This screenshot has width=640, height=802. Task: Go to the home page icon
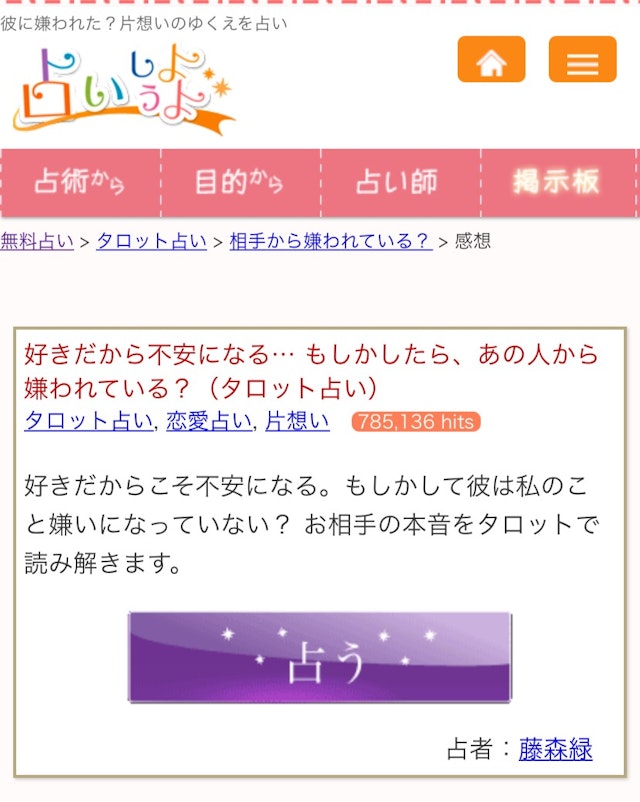coord(491,60)
